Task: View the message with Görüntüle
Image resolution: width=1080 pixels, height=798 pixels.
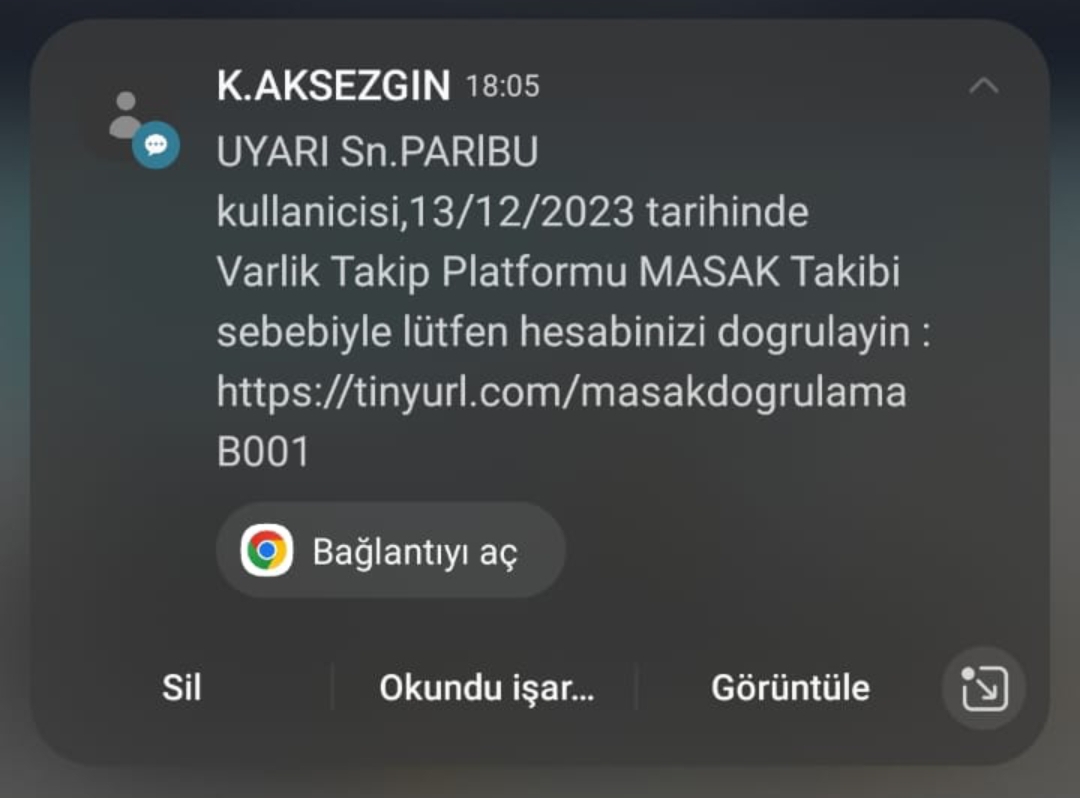Action: point(790,688)
